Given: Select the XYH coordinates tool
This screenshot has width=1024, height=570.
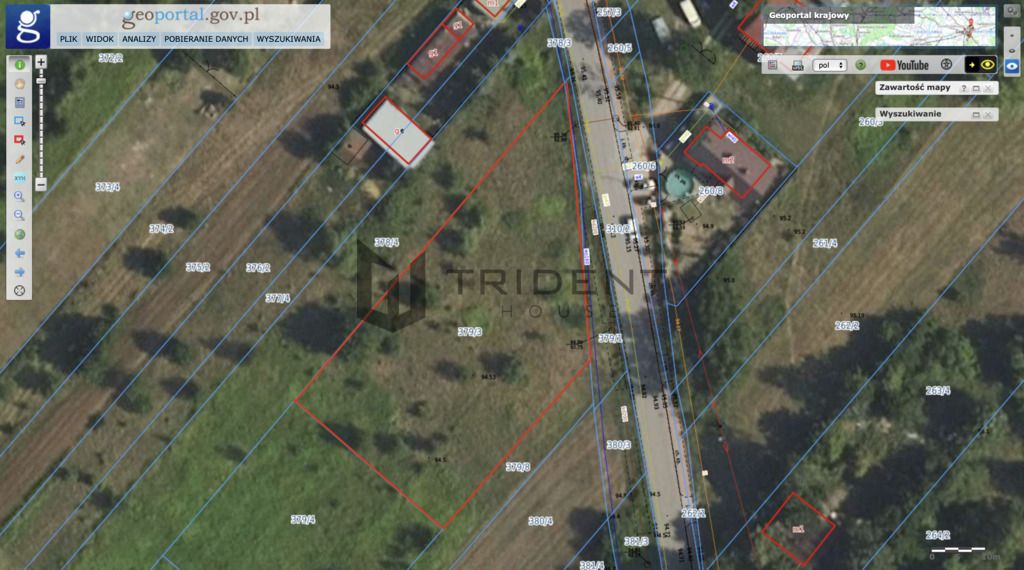Looking at the screenshot, I should pyautogui.click(x=19, y=178).
